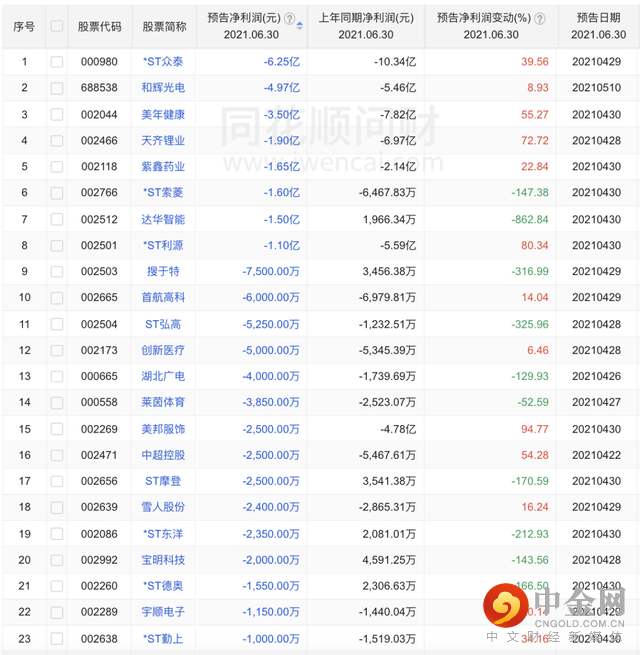View details for 美年健康
This screenshot has height=655, width=640.
point(164,114)
